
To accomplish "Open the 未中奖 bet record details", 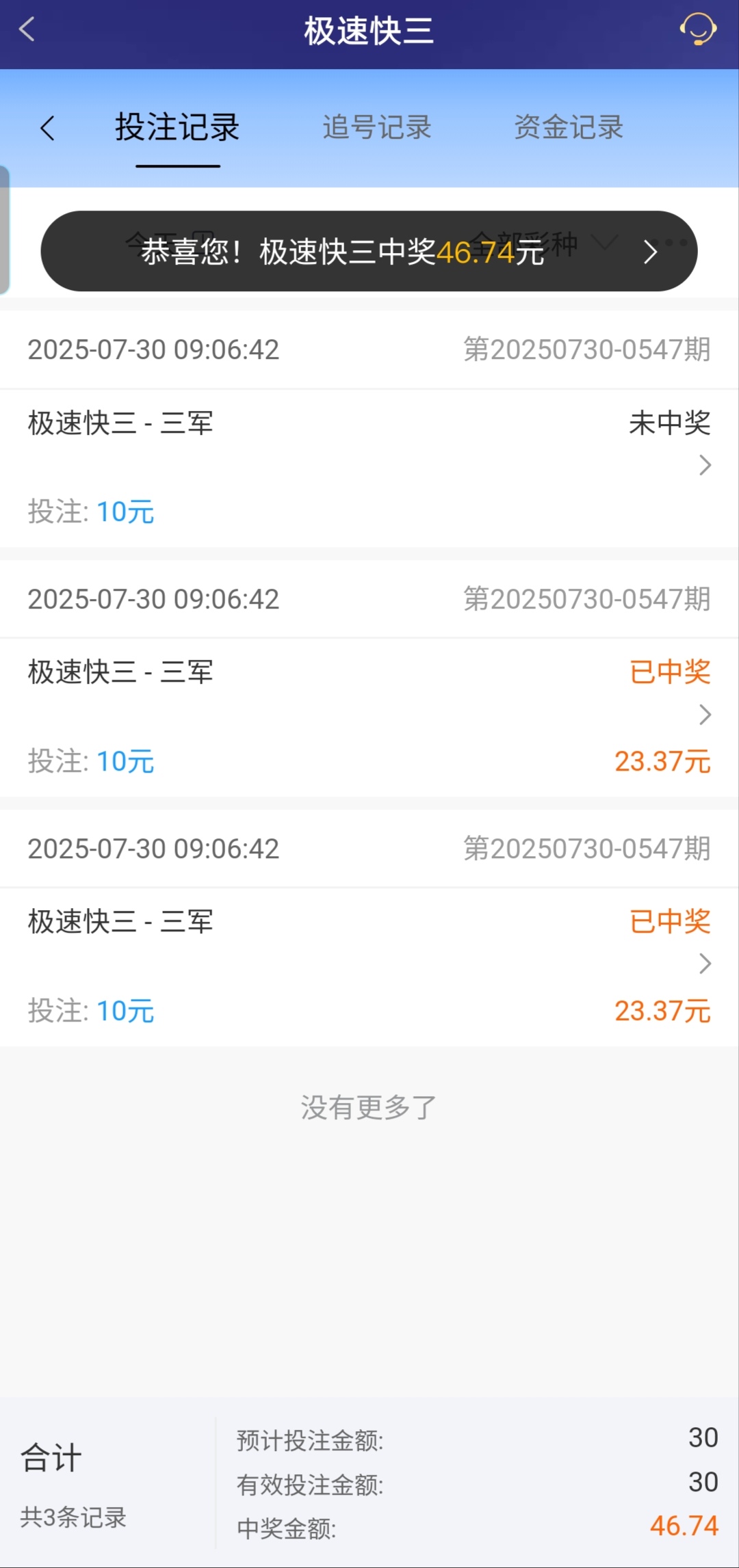I will (x=705, y=465).
